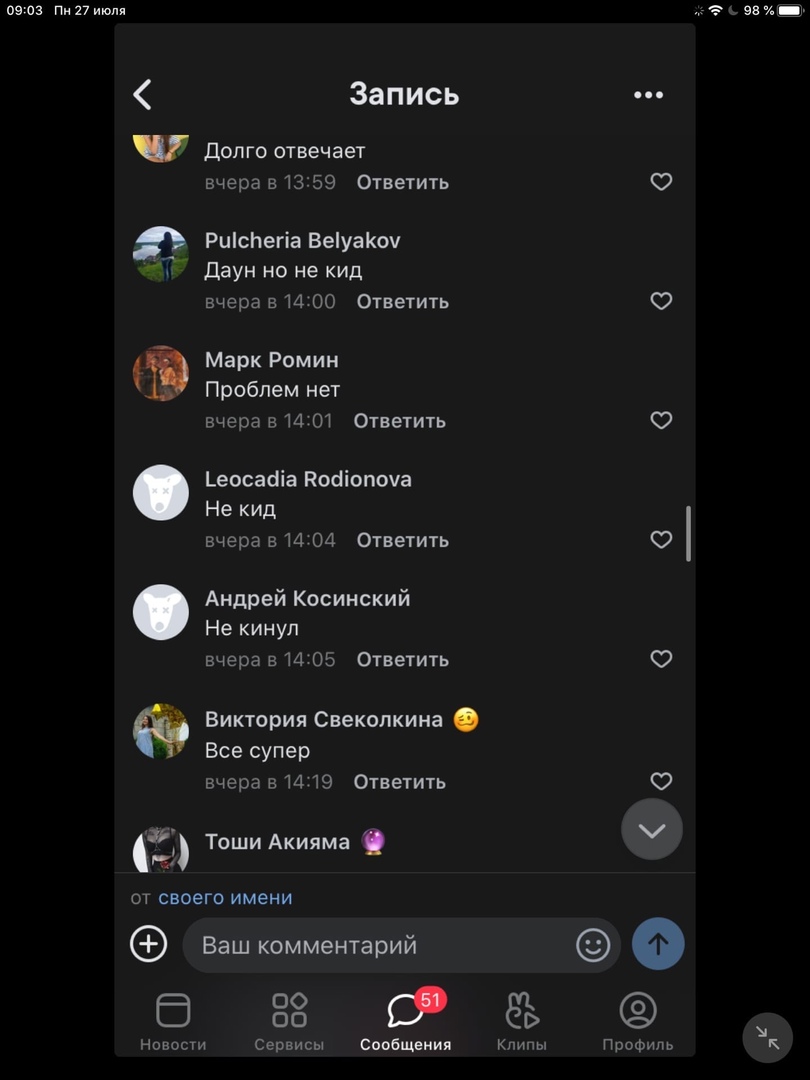Like Pulcheria Belyakov's comment

click(661, 301)
